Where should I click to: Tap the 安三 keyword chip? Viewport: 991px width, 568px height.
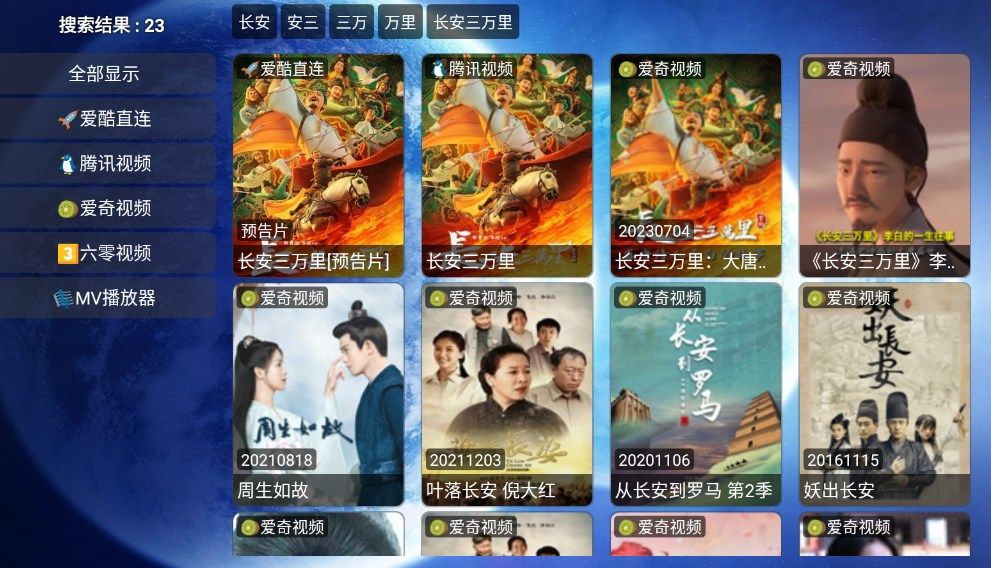(x=303, y=22)
